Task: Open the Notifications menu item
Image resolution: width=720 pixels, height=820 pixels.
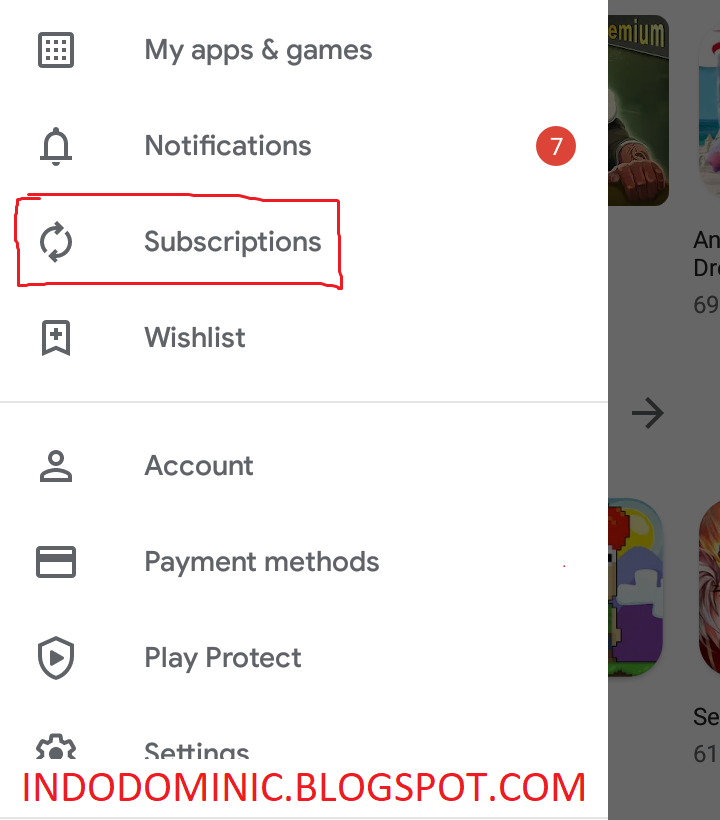Action: (x=228, y=146)
